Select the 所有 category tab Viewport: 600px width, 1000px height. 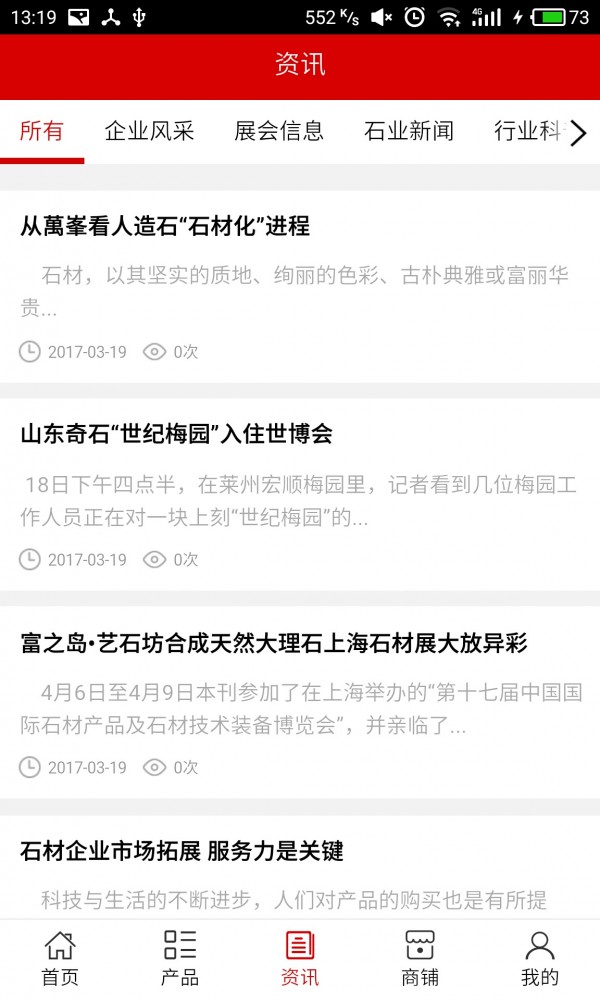[x=42, y=131]
